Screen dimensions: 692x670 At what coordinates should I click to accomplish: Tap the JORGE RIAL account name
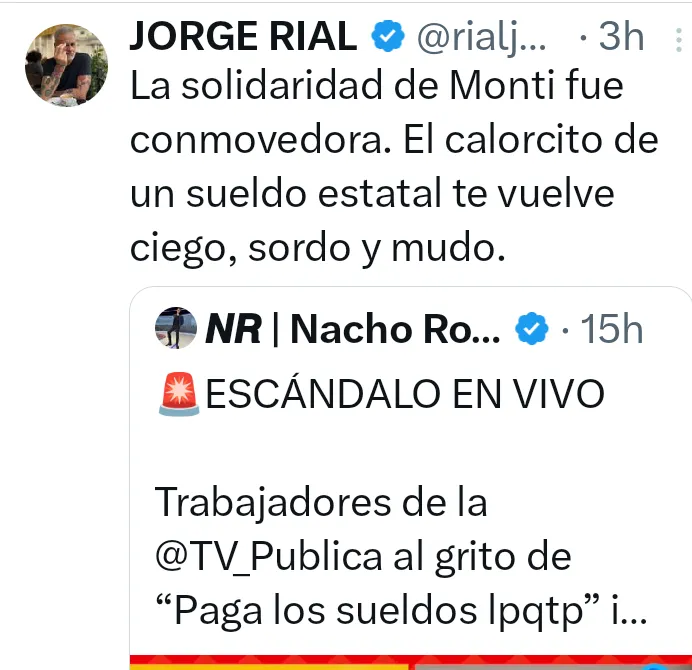pos(243,37)
